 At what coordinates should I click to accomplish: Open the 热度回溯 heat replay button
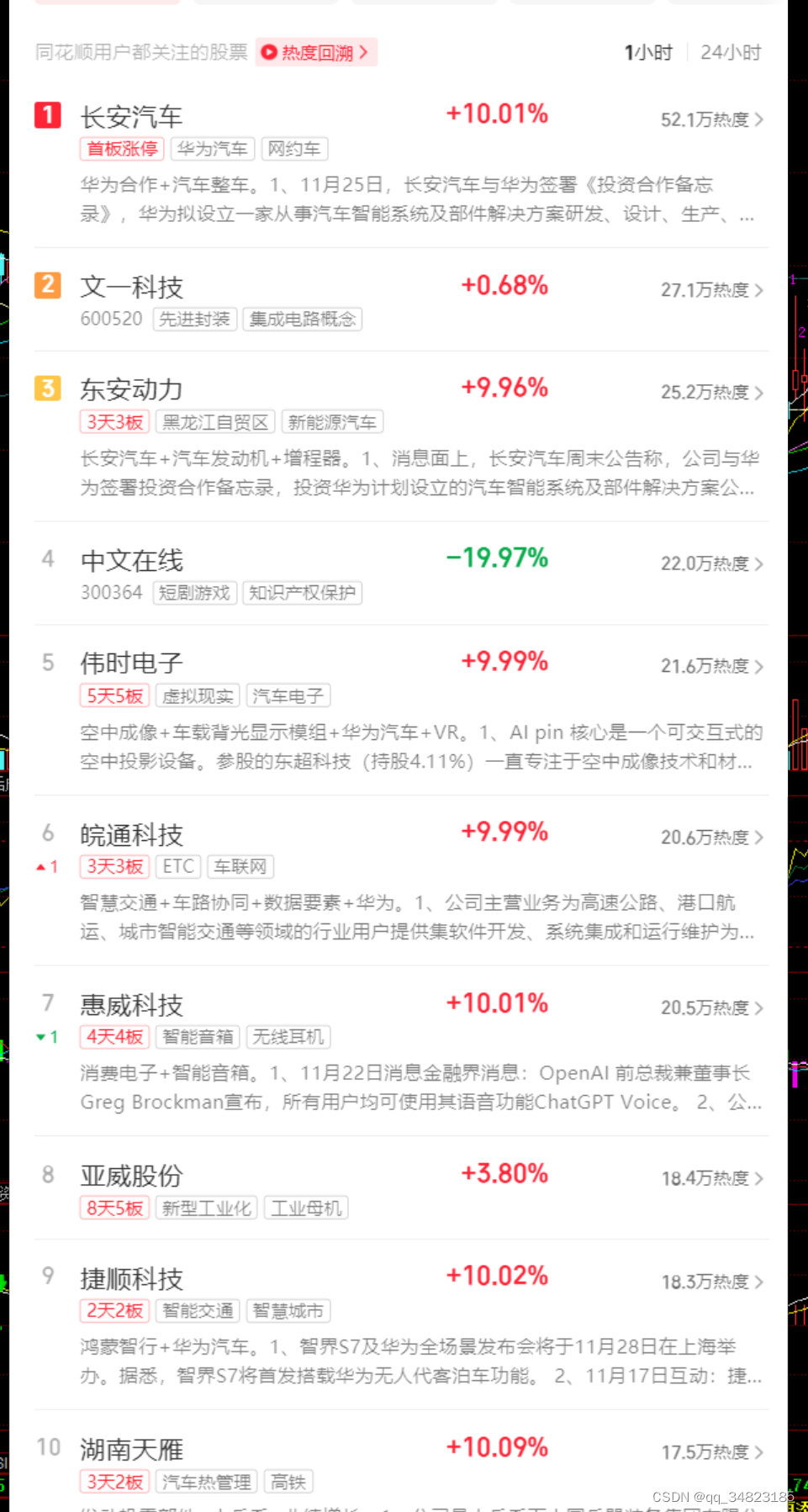[x=316, y=52]
